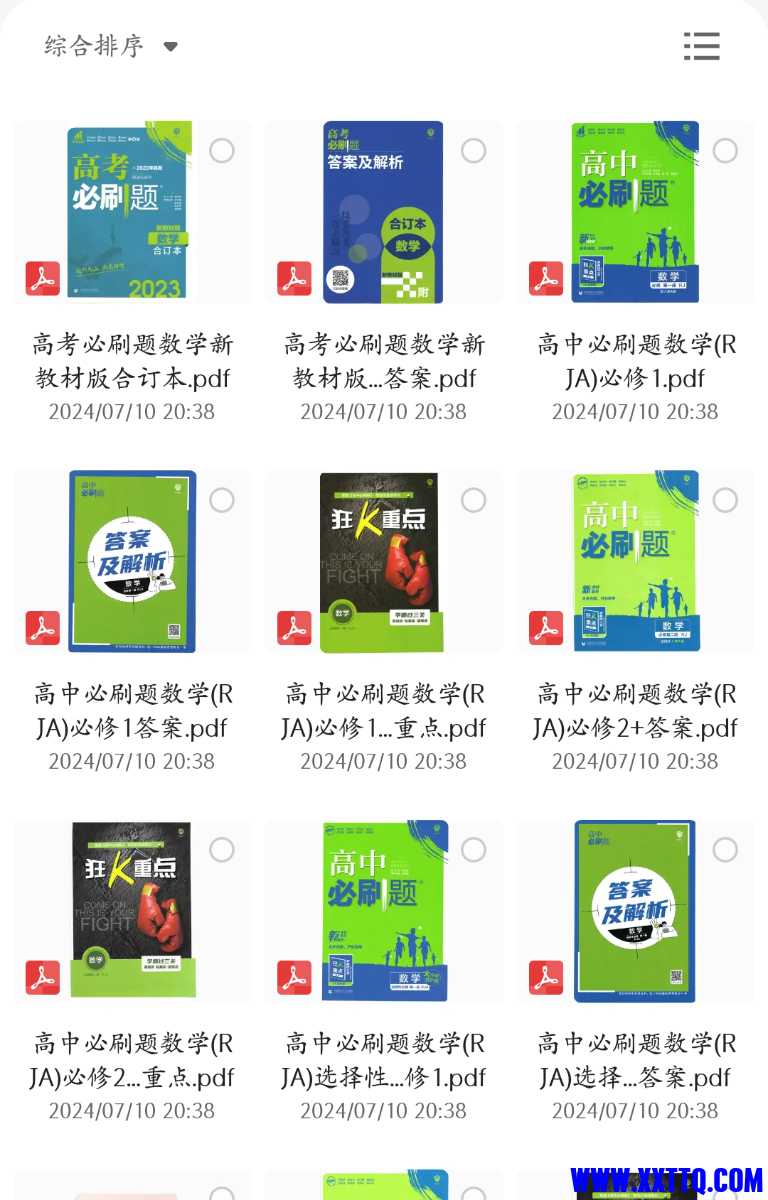Open 高中必刷题数学(RJA)必修1答案.pdf
This screenshot has width=768, height=1200.
pyautogui.click(x=130, y=562)
